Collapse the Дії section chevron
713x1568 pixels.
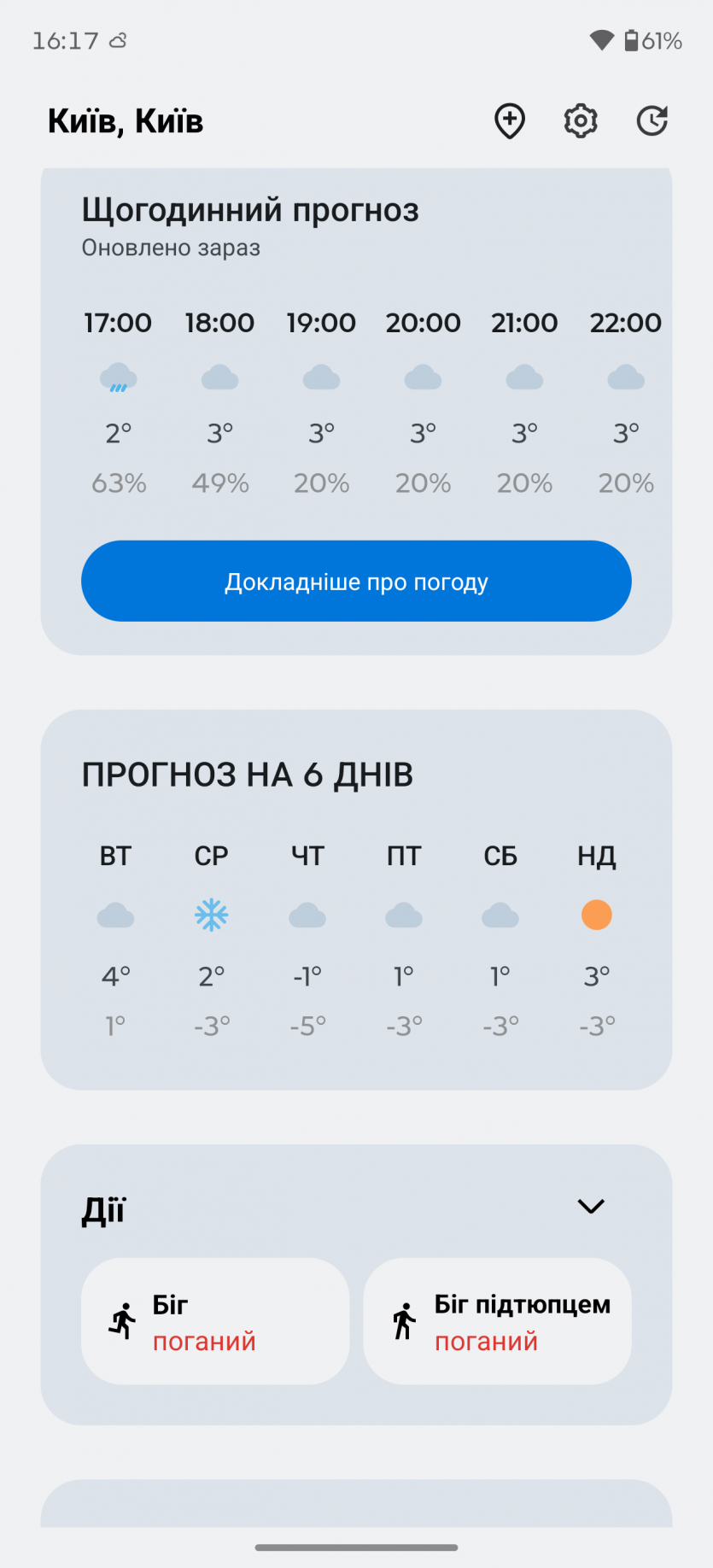591,1206
